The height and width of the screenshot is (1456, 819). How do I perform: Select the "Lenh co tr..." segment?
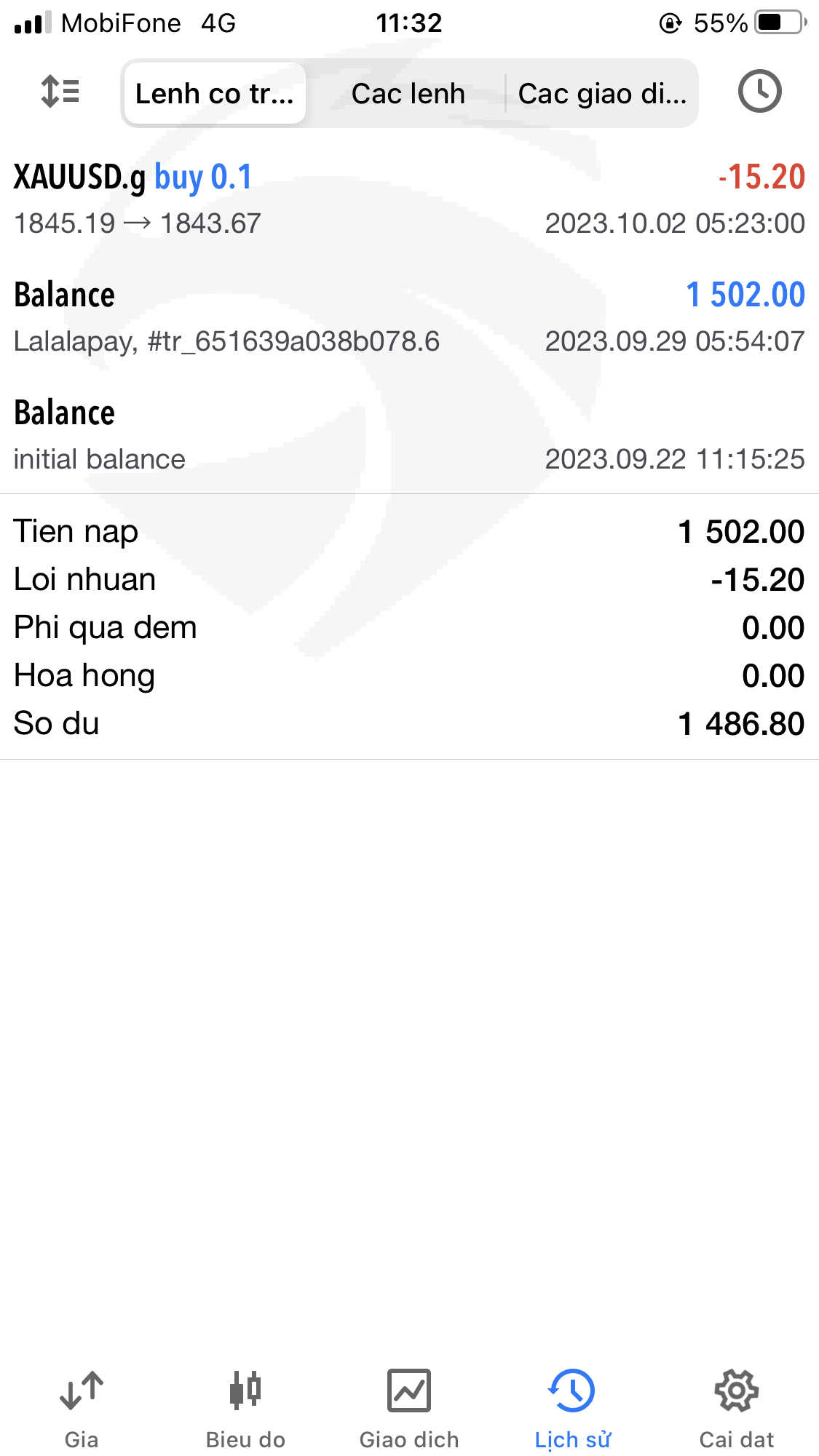[x=215, y=94]
